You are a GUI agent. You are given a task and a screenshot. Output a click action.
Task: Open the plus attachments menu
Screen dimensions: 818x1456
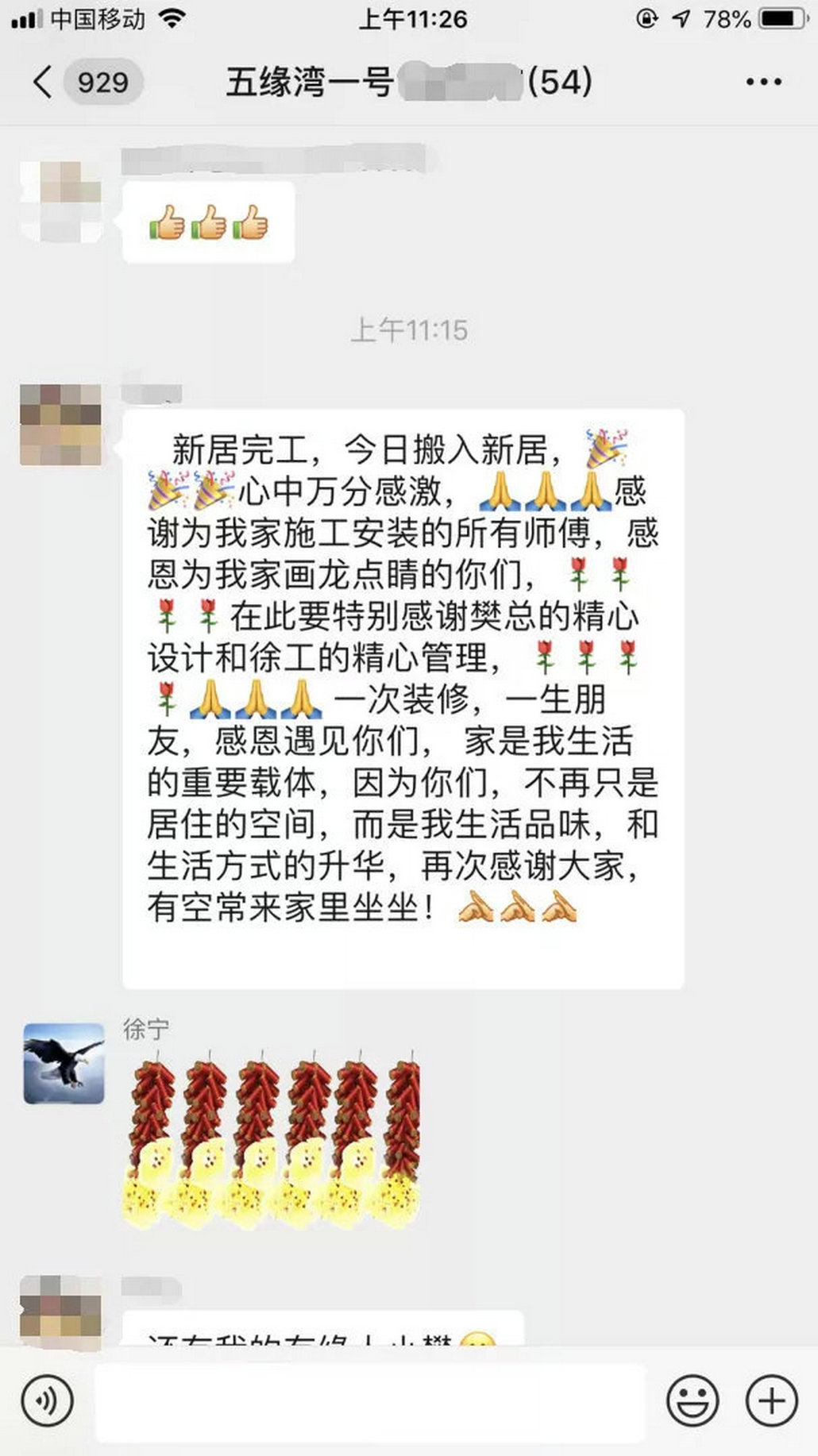pyautogui.click(x=771, y=1402)
